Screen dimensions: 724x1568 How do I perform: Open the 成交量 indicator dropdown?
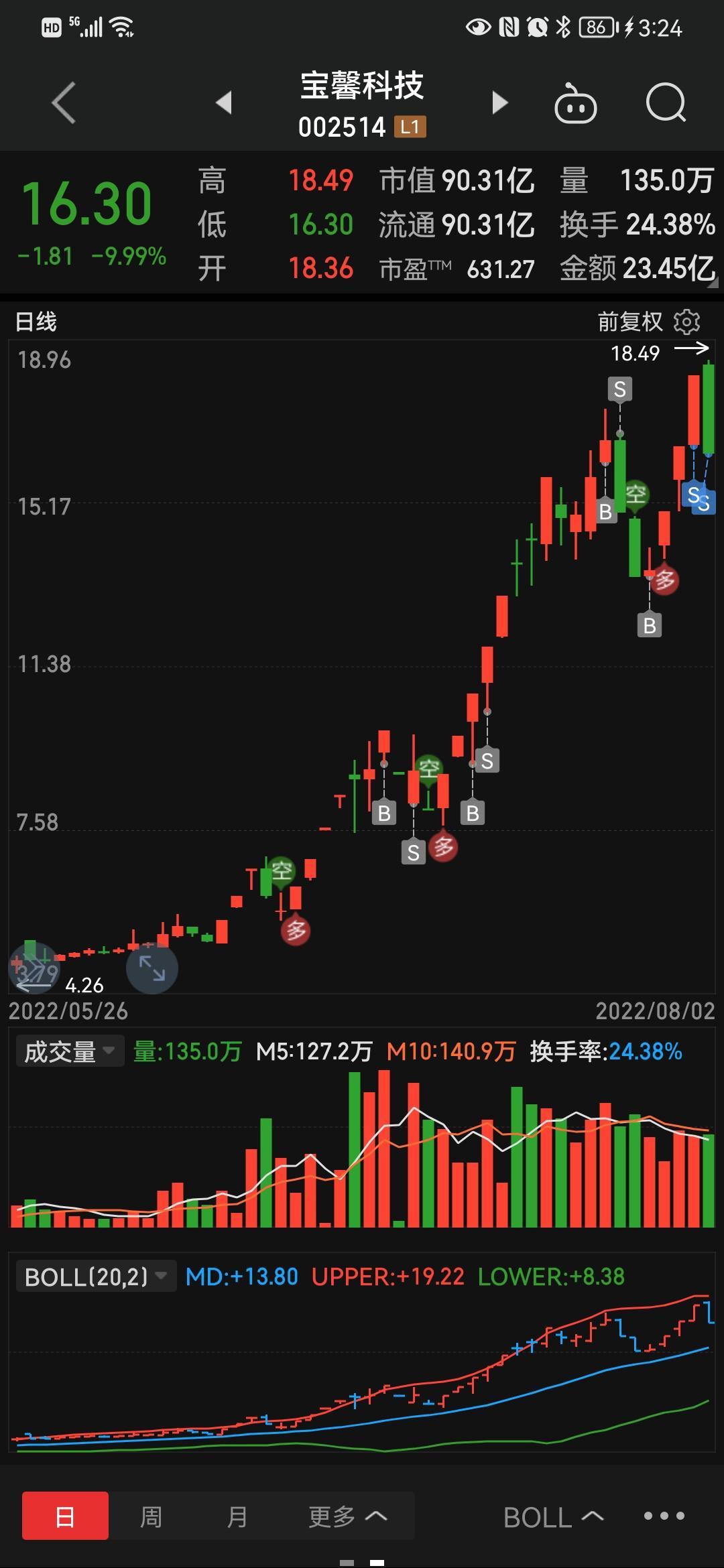click(70, 1051)
